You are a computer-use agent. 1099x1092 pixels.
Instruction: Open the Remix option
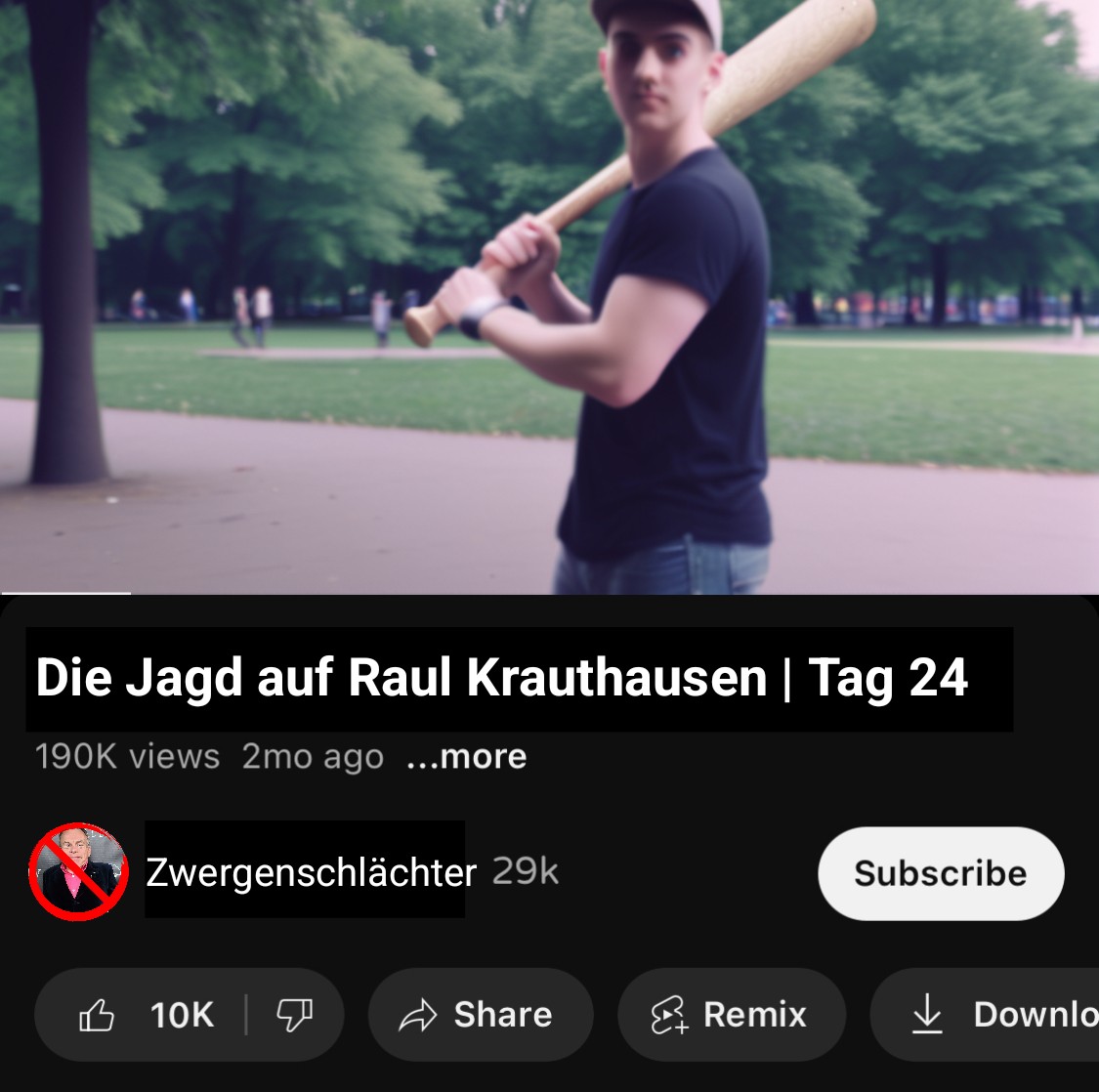[731, 1015]
